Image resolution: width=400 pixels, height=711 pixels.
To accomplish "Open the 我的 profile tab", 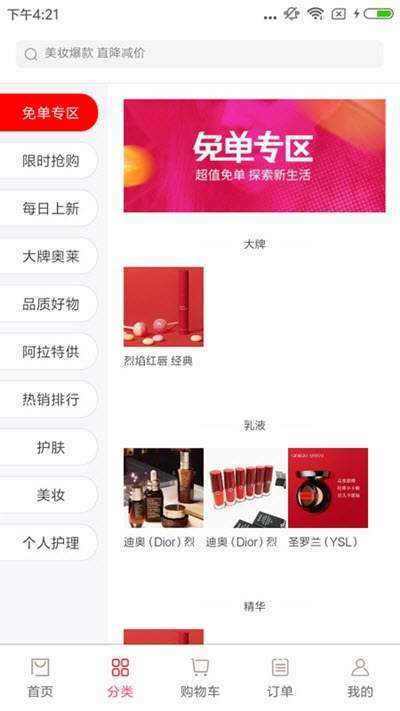I will [x=360, y=678].
